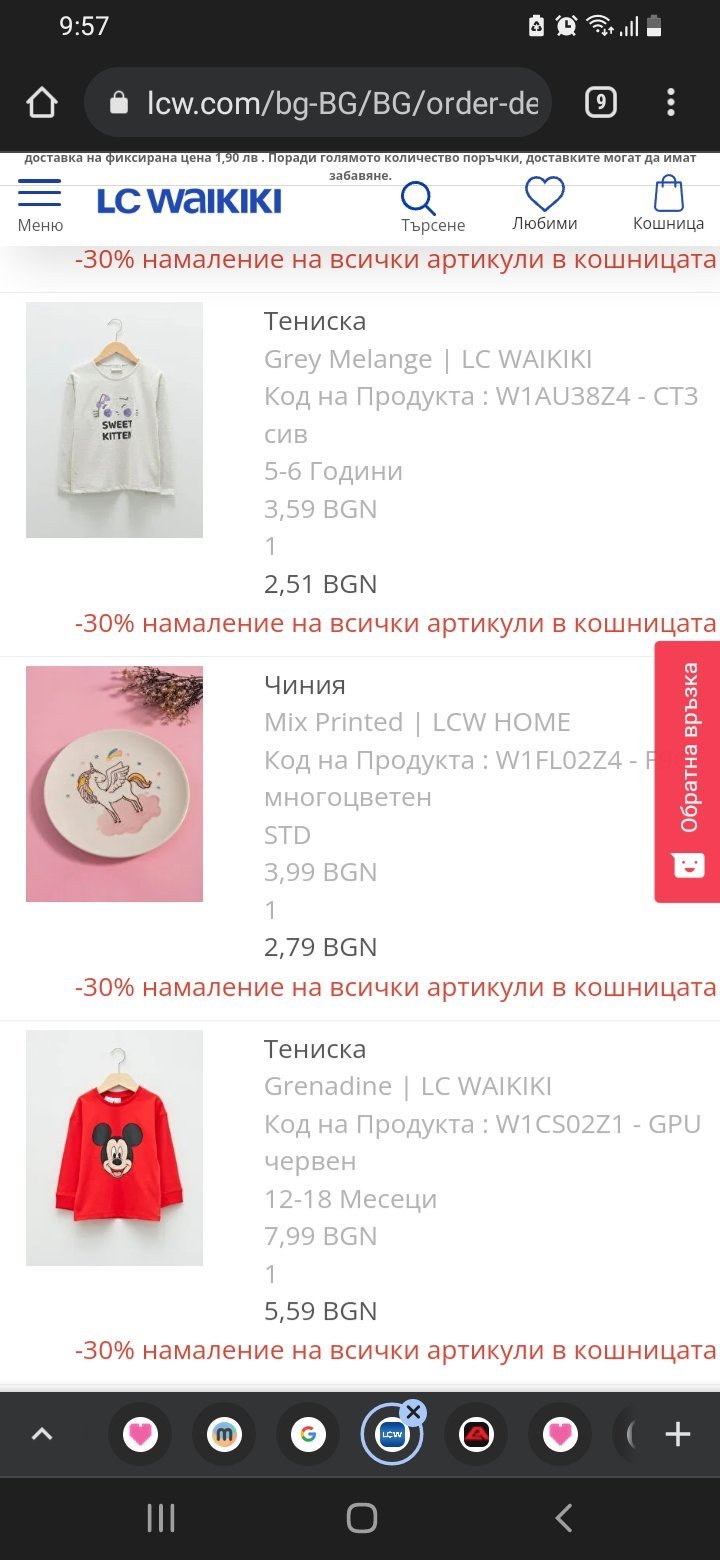Tap the Търсене search icon
Screen dimensions: 720x1560
point(420,206)
